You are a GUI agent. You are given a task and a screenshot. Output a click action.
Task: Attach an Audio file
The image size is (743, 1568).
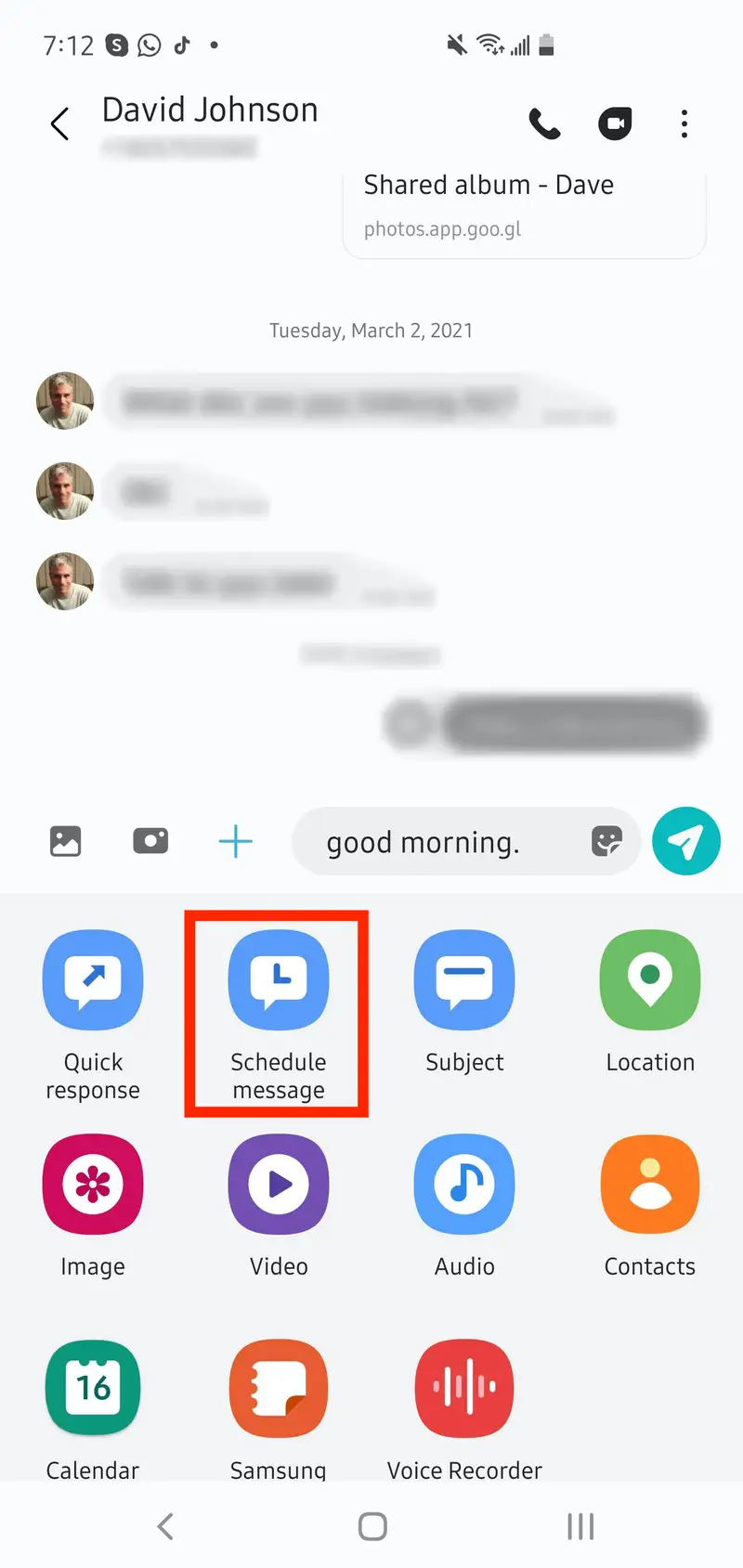[464, 1207]
